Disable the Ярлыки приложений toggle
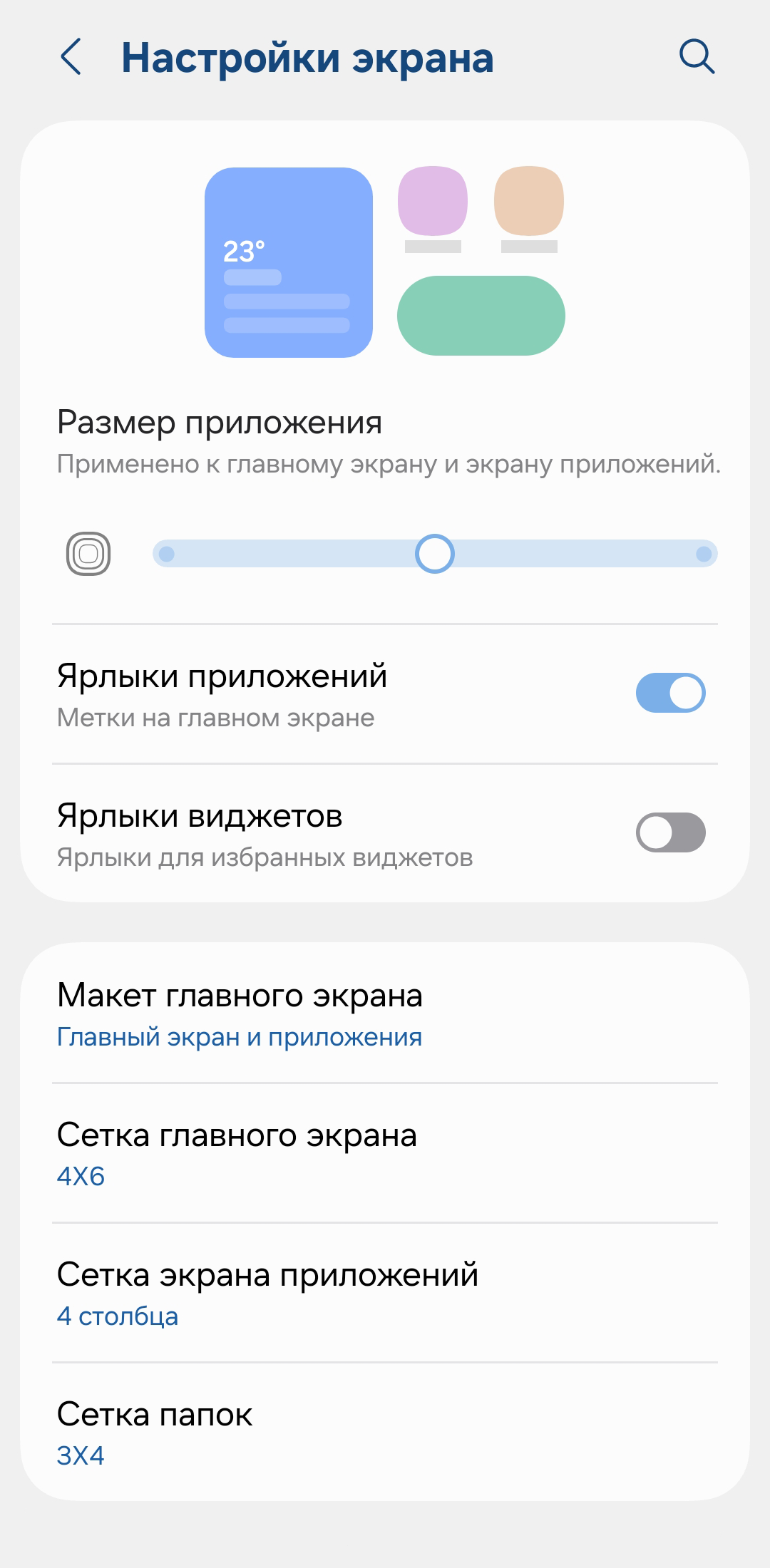This screenshot has height=1568, width=770. tap(670, 693)
